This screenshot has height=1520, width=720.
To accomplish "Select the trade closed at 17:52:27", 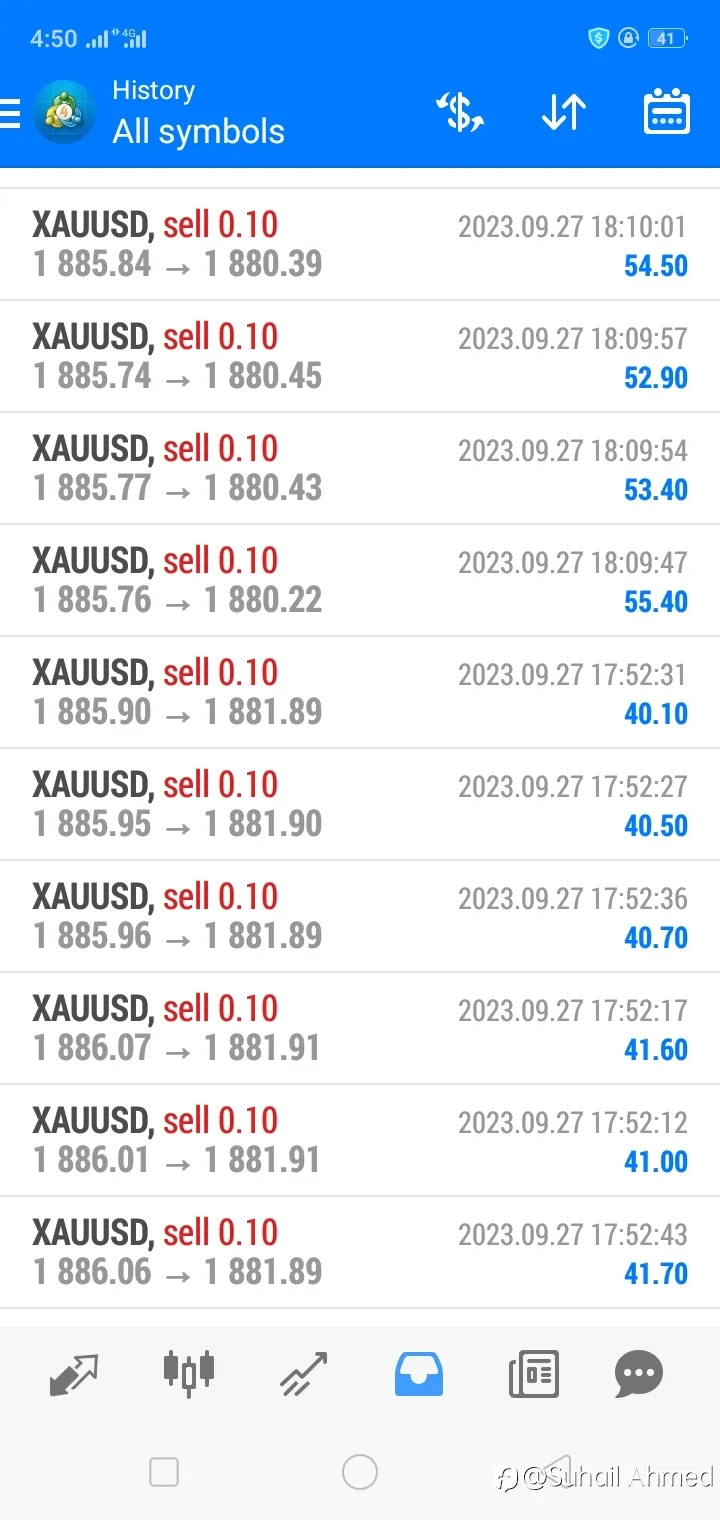I will [x=360, y=804].
